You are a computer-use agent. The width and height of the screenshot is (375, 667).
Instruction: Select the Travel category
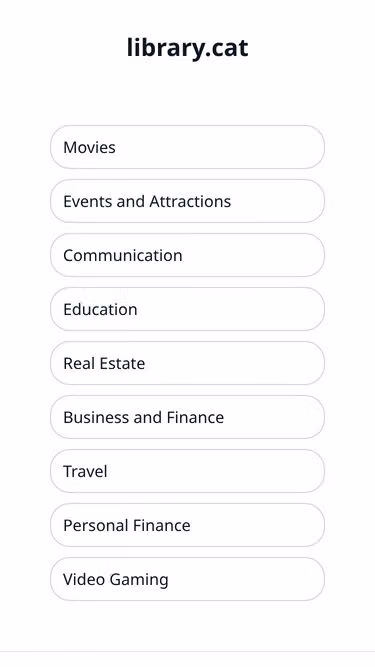coord(188,471)
